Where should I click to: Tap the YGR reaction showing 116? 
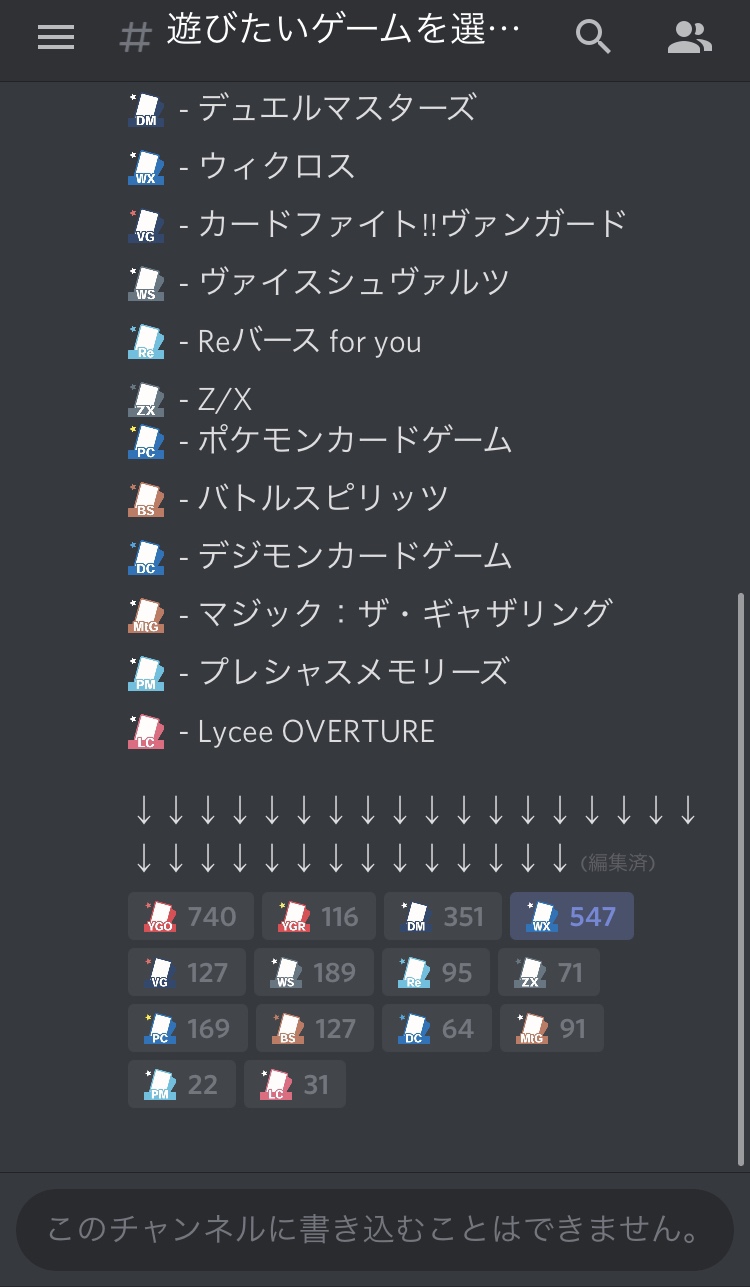click(318, 916)
